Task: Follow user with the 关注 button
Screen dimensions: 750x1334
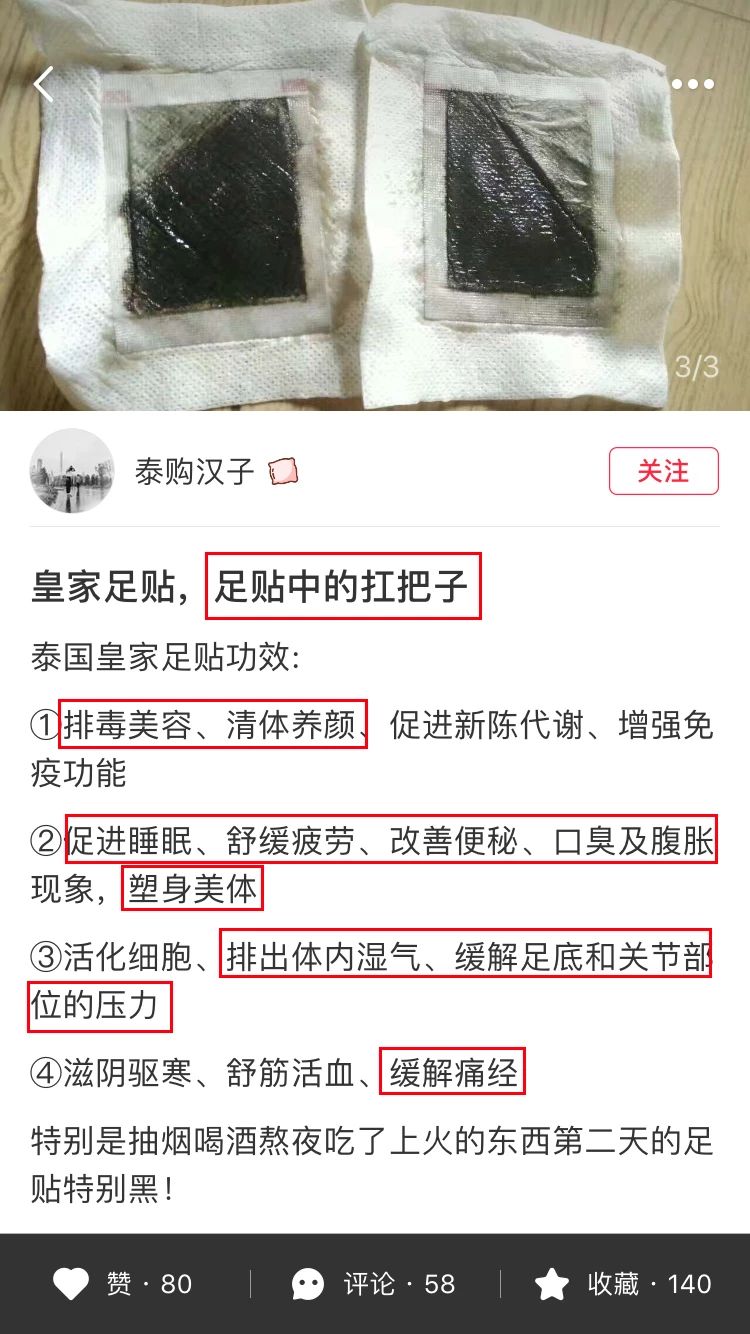Action: [x=663, y=471]
